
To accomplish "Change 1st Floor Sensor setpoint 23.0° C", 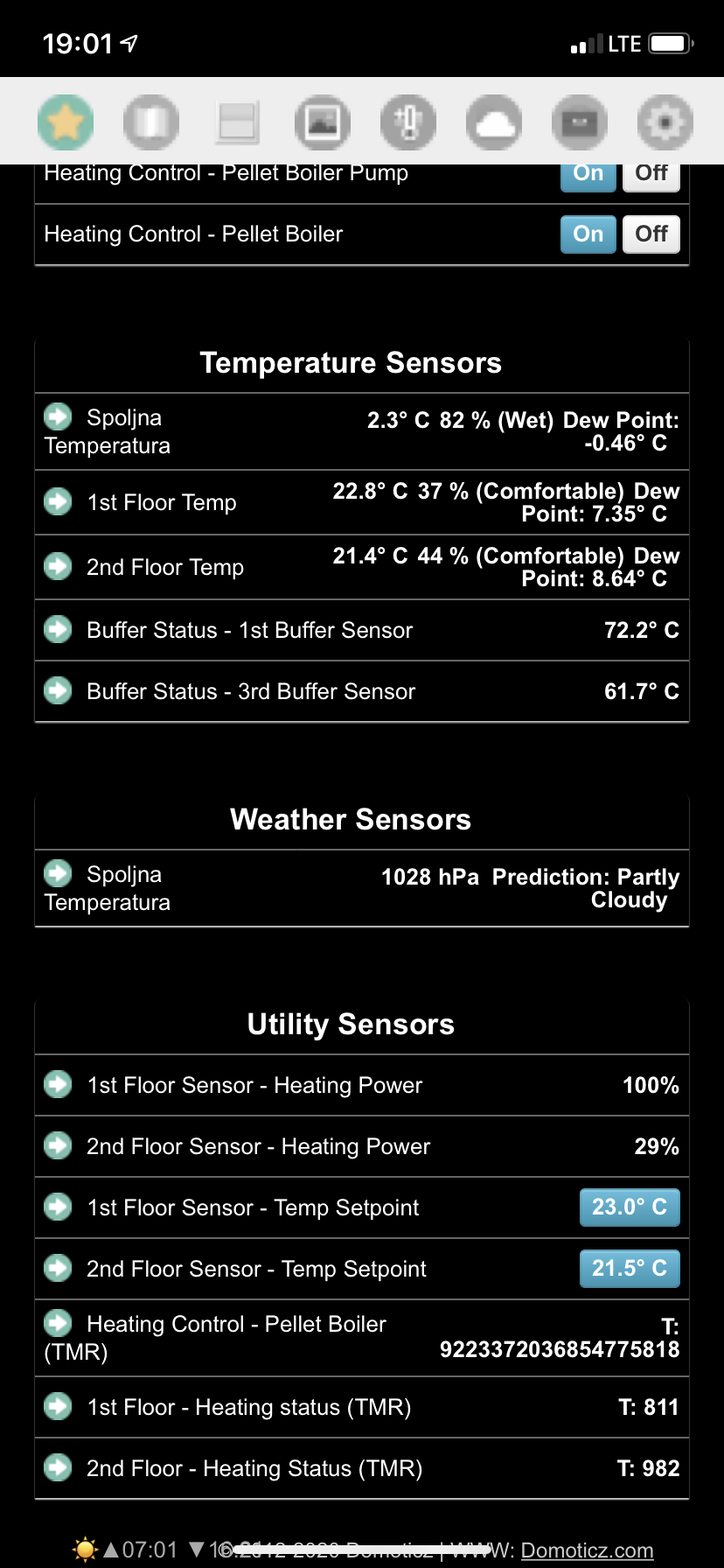I will point(630,1207).
